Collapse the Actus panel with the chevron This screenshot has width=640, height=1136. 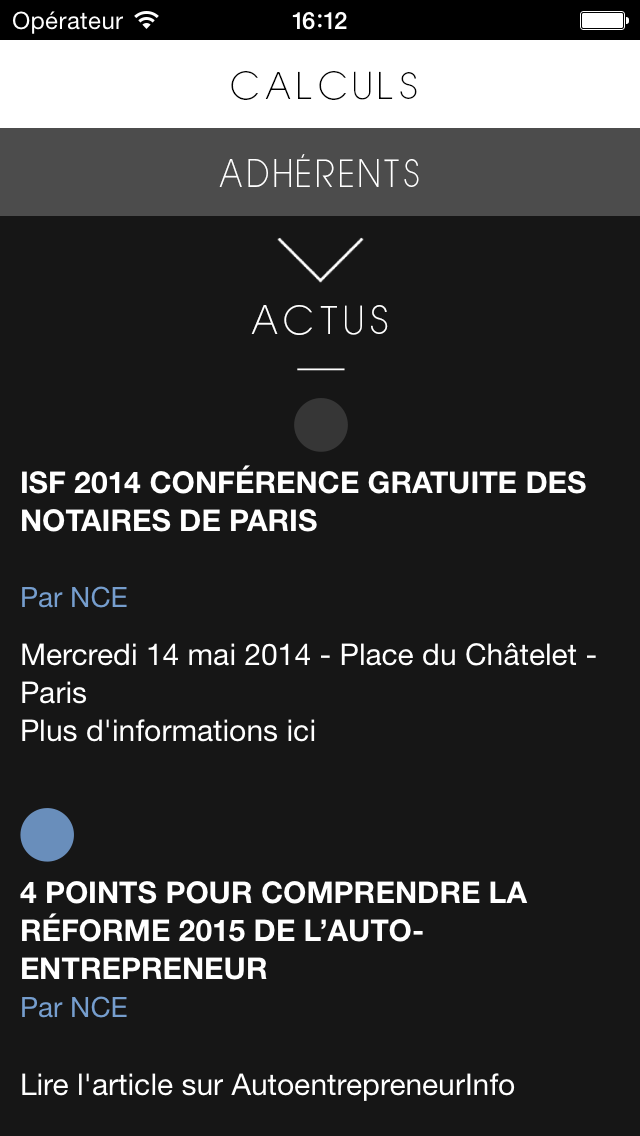[x=320, y=259]
